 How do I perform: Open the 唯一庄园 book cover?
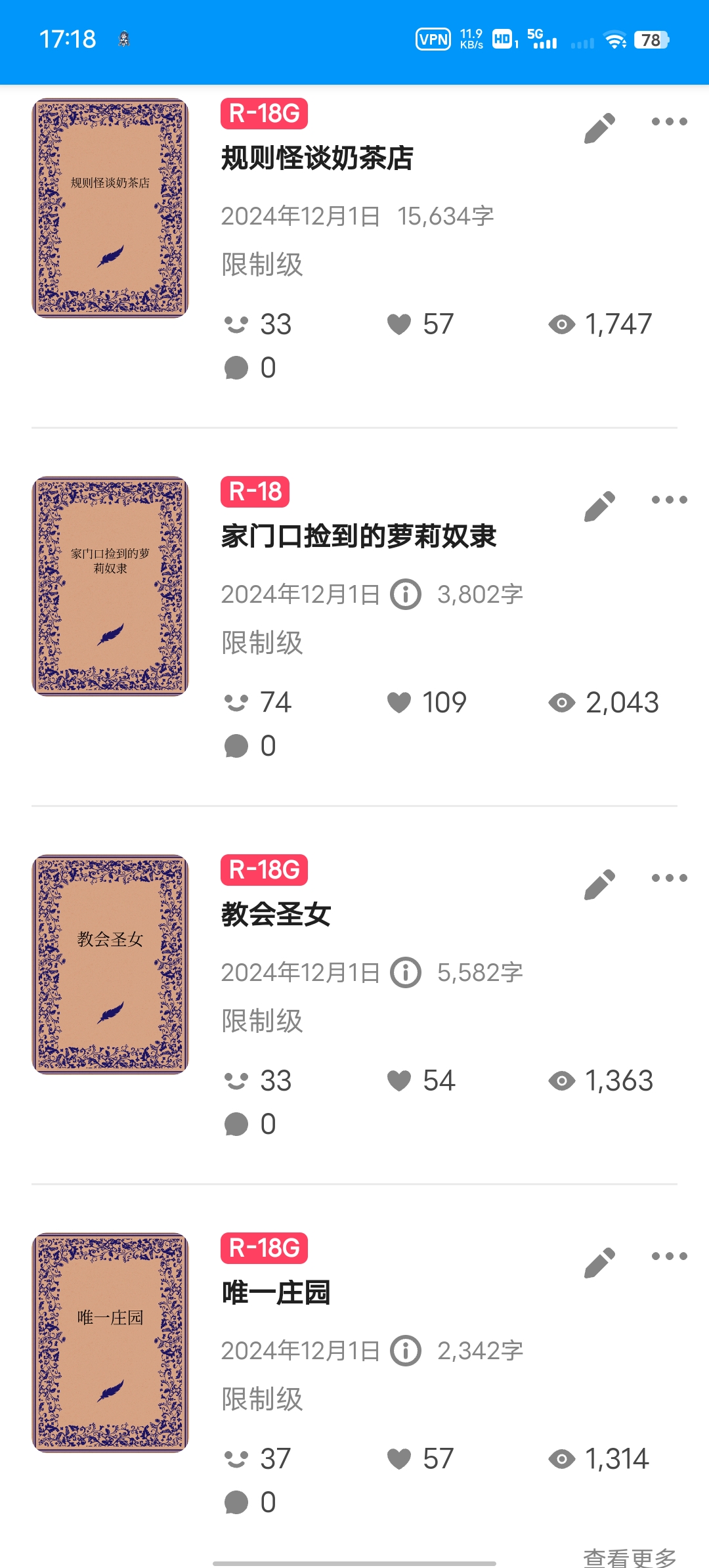pyautogui.click(x=110, y=1343)
